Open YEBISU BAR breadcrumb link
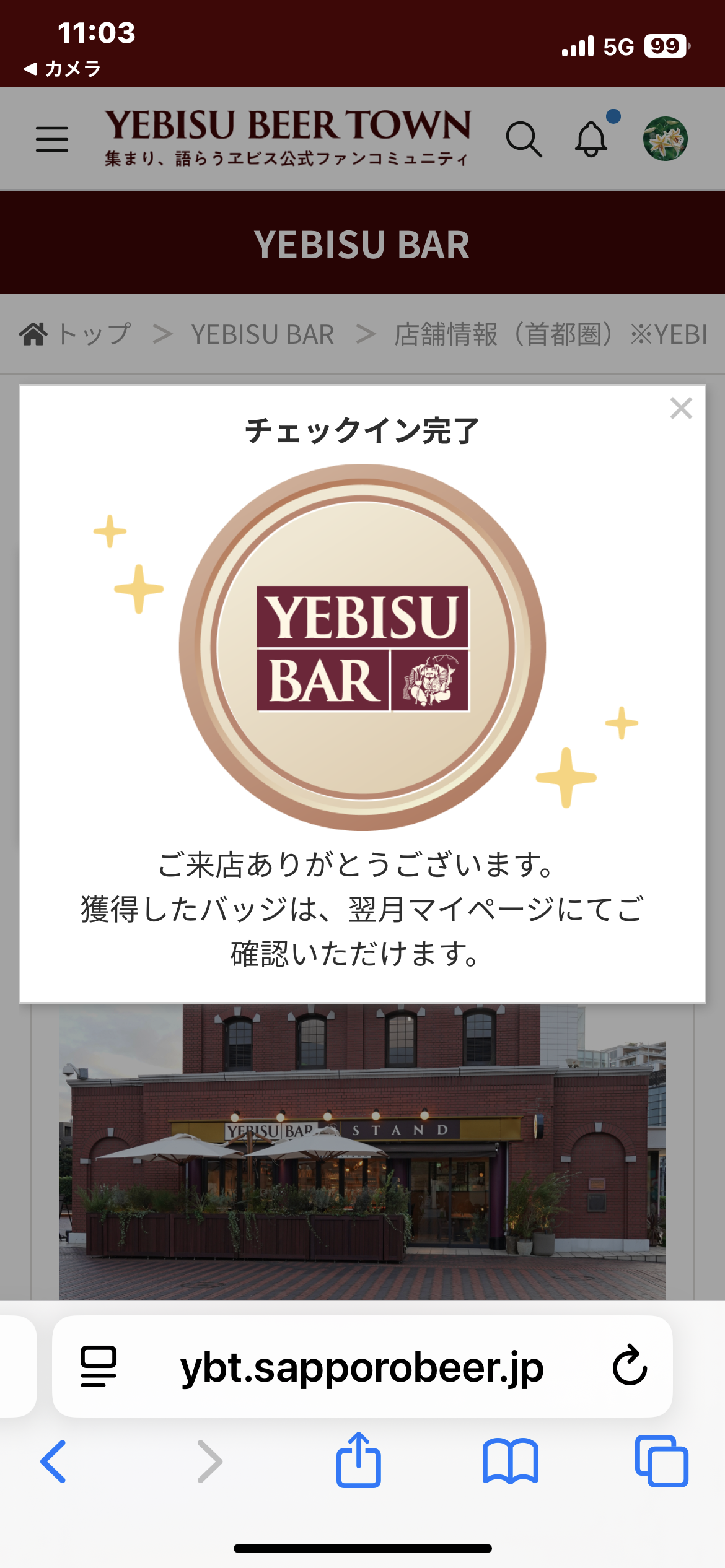Viewport: 725px width, 1568px height. point(263,334)
